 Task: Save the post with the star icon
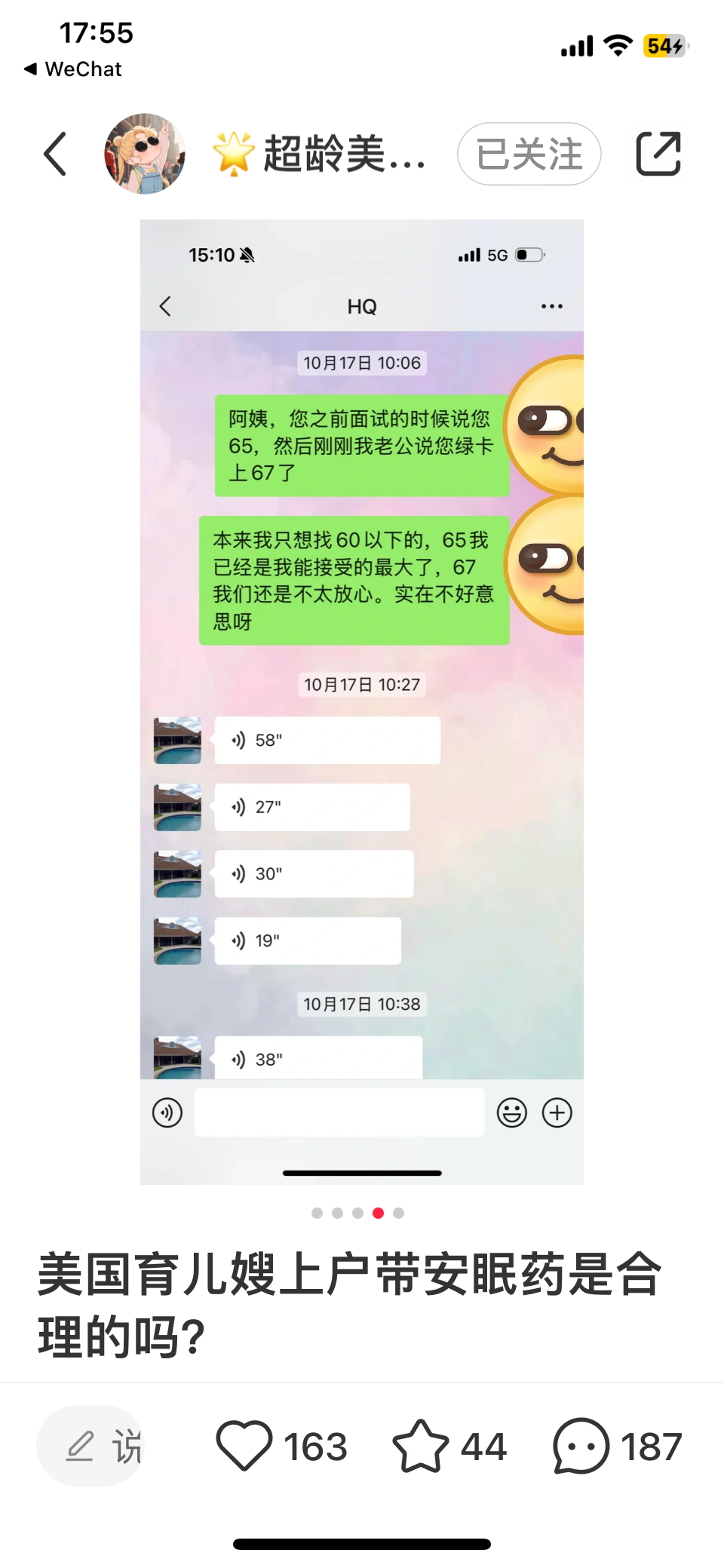tap(421, 1445)
